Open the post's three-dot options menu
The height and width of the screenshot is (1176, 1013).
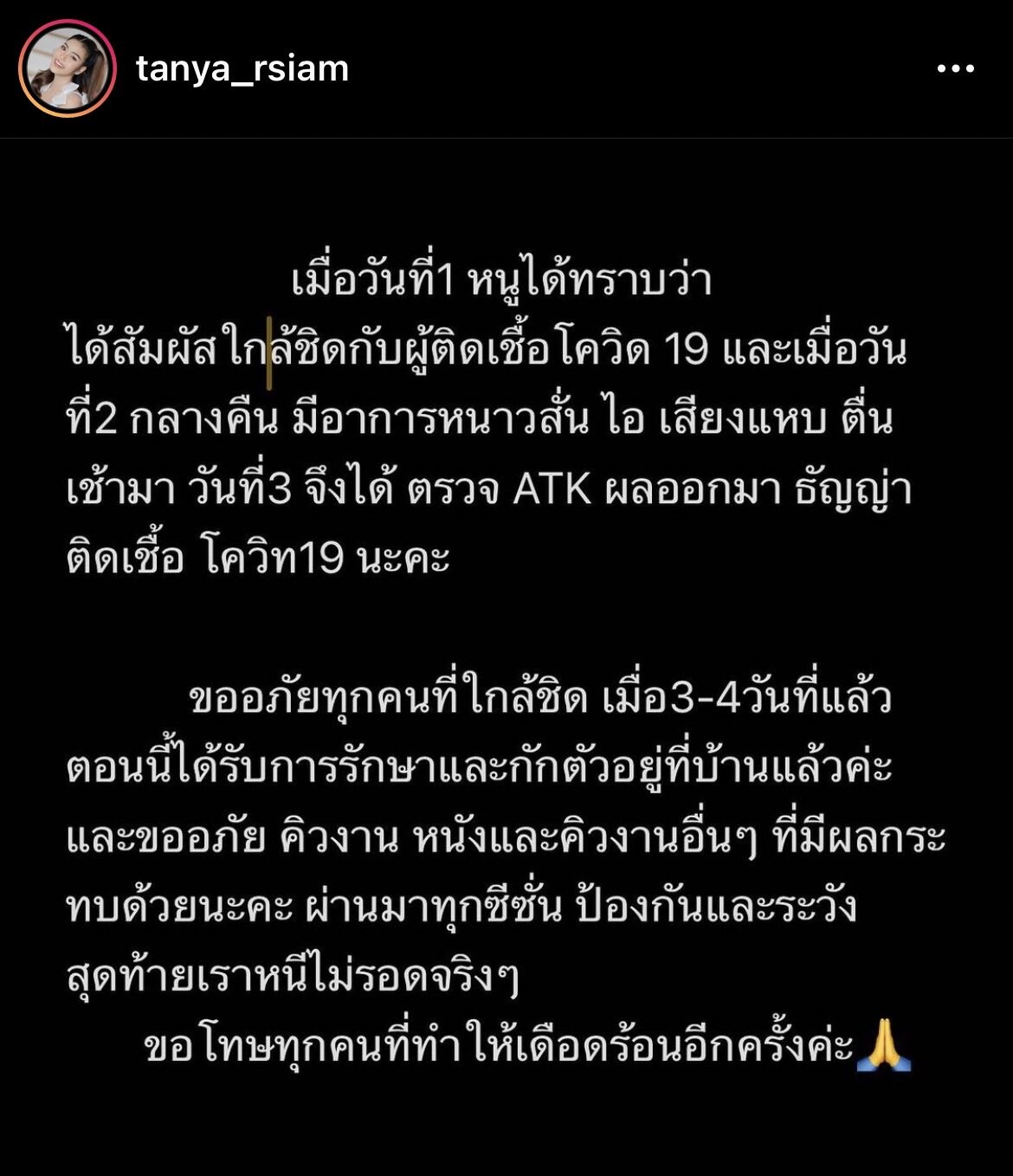(x=955, y=69)
